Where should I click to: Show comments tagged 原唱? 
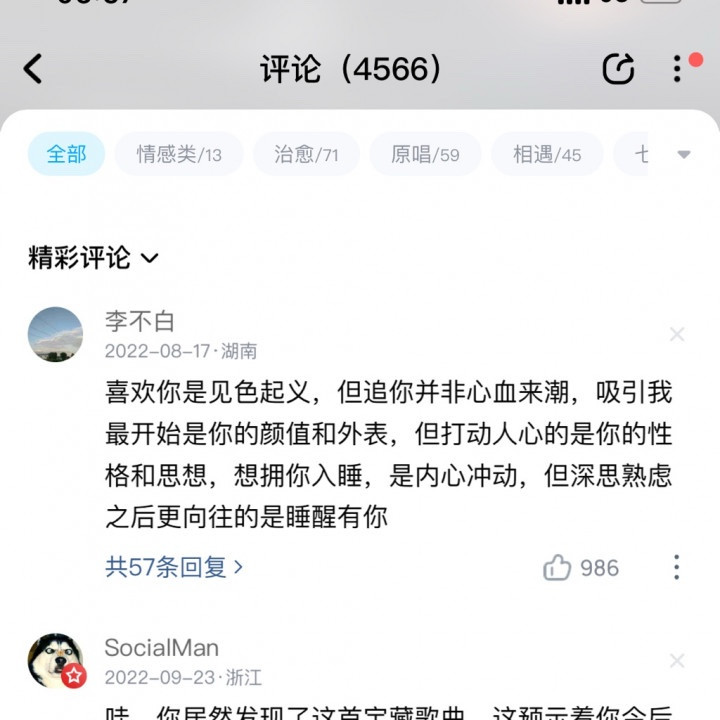pyautogui.click(x=425, y=154)
